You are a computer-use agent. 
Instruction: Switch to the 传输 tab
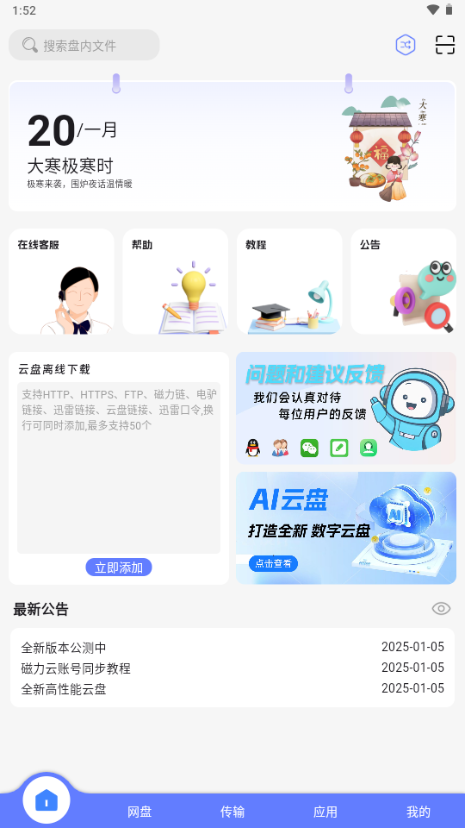(232, 812)
